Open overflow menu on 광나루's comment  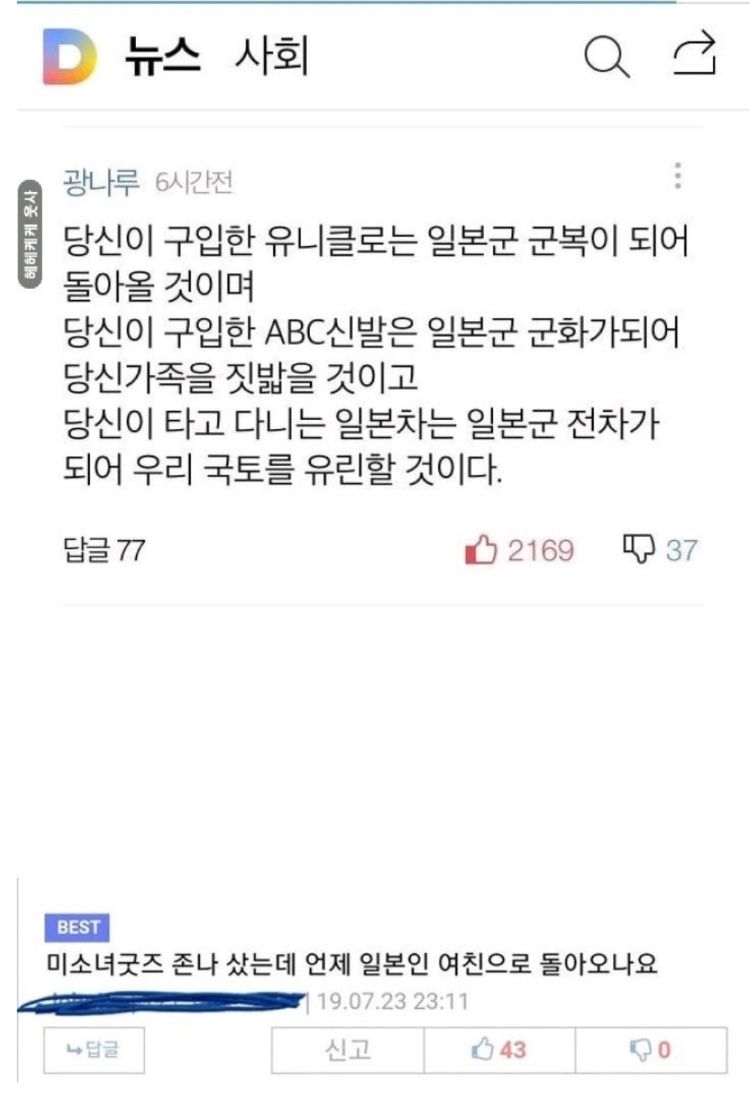pos(678,176)
